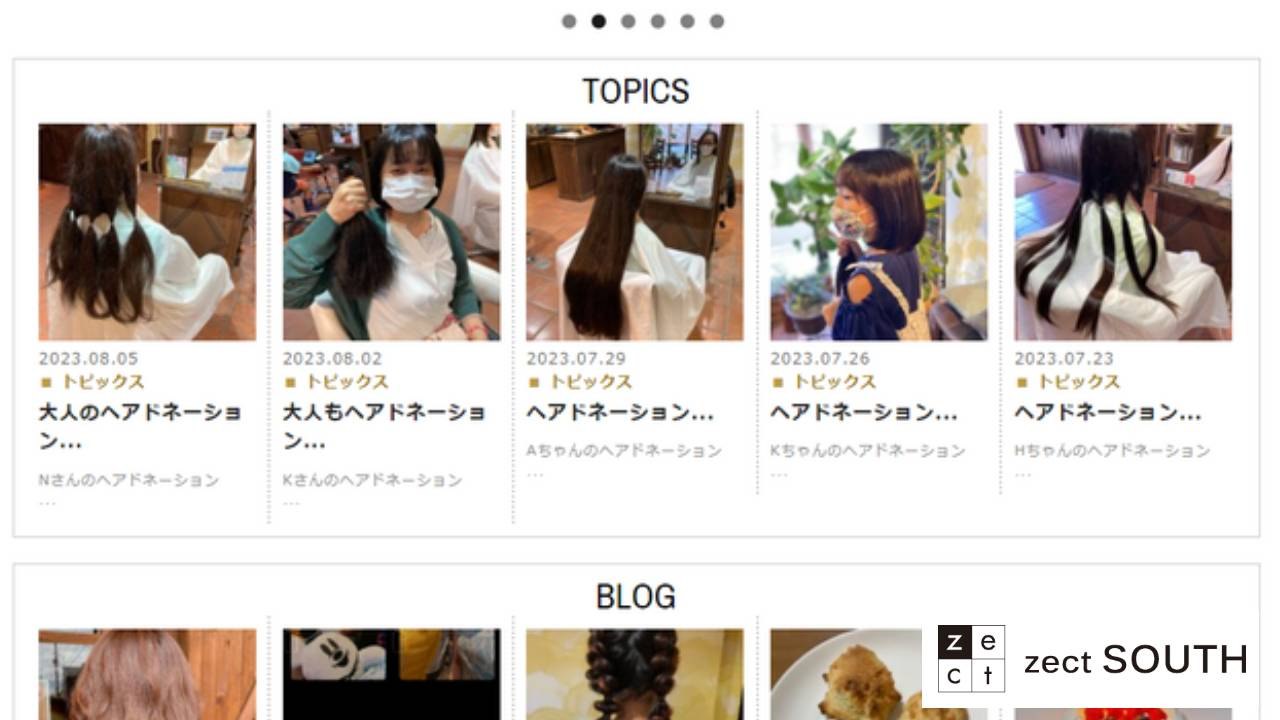Open the 2023.07.23 topic about Hちゃん
The width and height of the screenshot is (1280, 720).
tap(1108, 411)
